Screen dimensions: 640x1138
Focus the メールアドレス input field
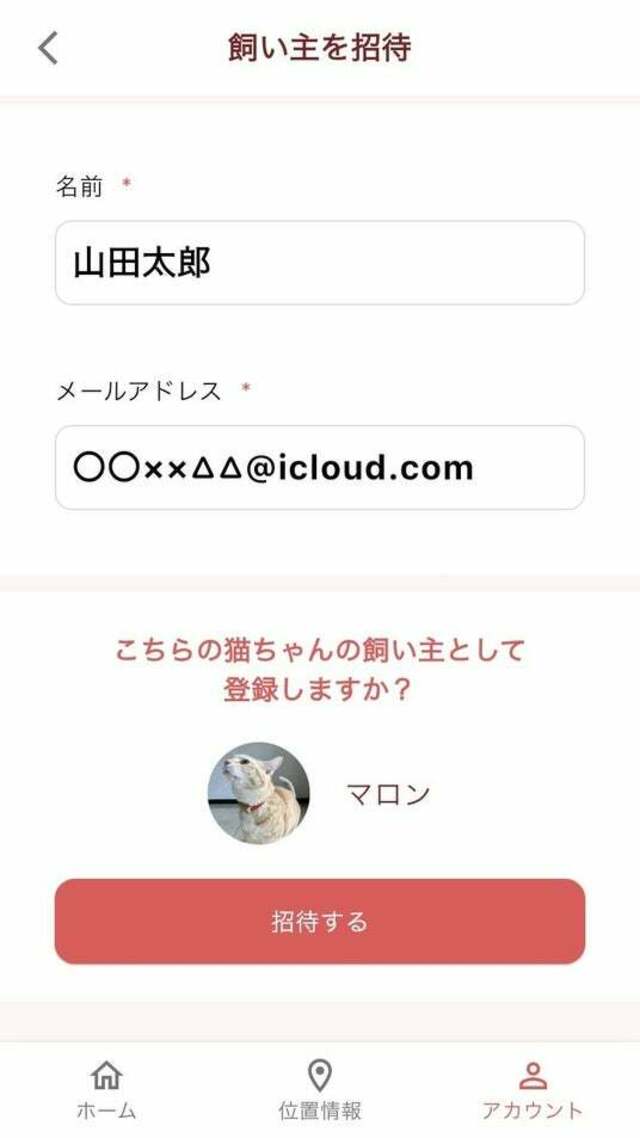pyautogui.click(x=320, y=467)
